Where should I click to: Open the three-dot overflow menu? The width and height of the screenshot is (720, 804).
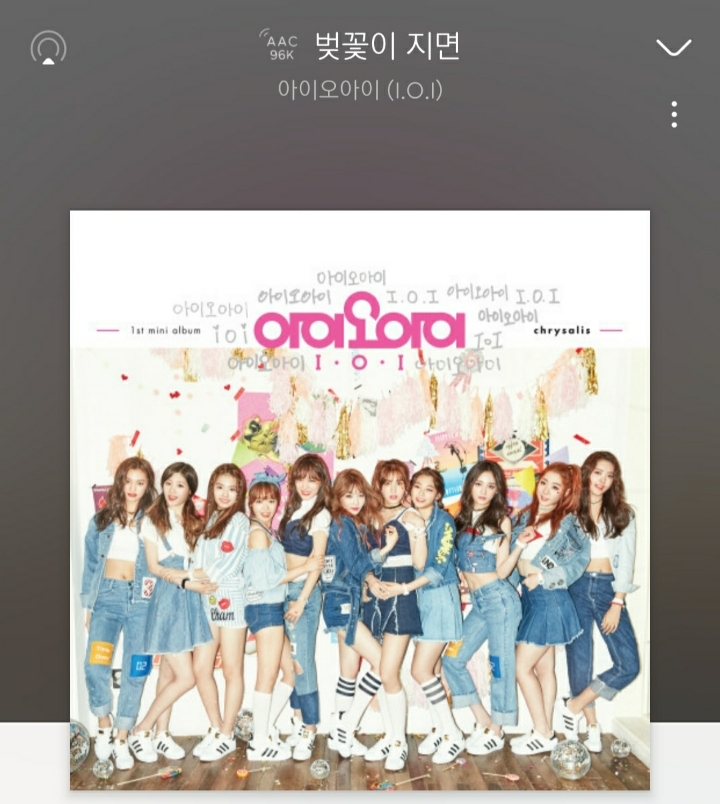click(674, 114)
